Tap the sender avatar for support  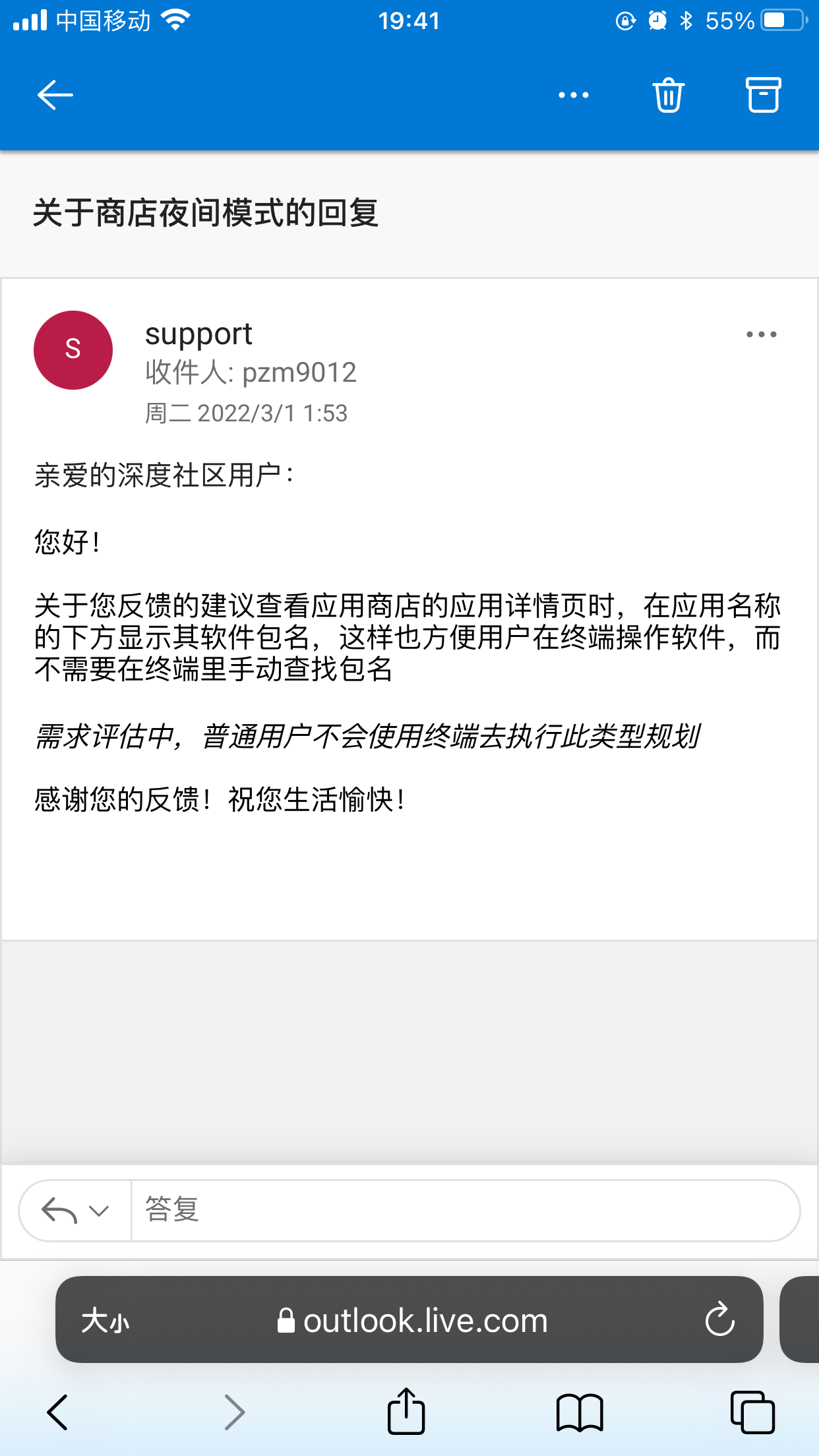pyautogui.click(x=72, y=349)
